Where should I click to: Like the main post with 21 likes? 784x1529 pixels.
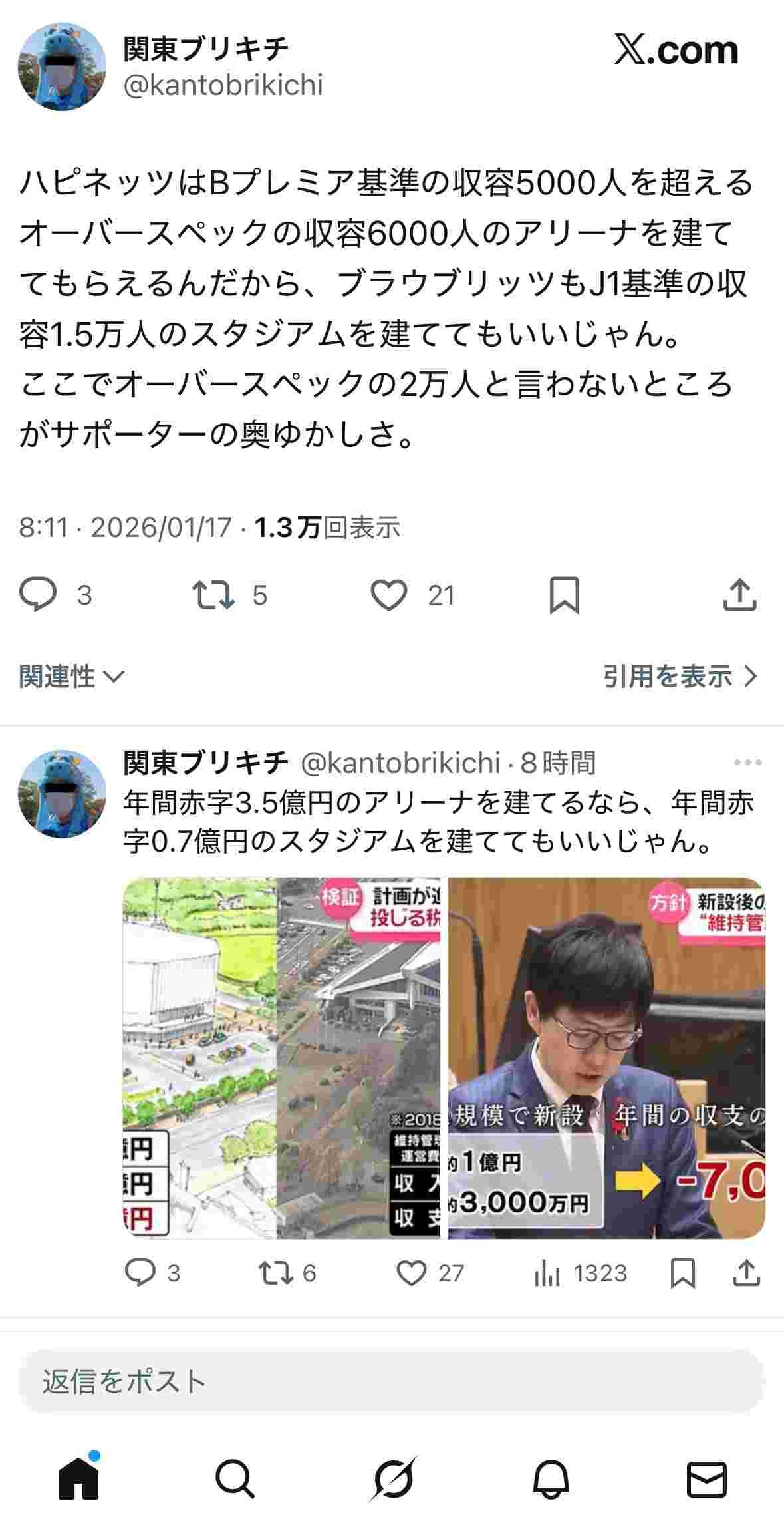pos(389,594)
